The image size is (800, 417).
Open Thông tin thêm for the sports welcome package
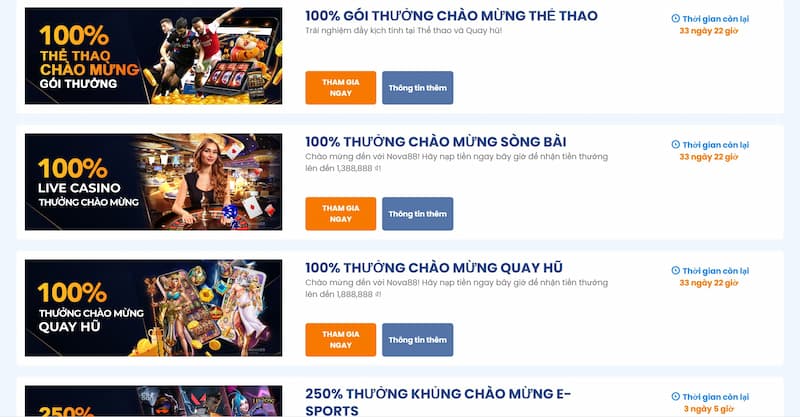click(x=417, y=88)
